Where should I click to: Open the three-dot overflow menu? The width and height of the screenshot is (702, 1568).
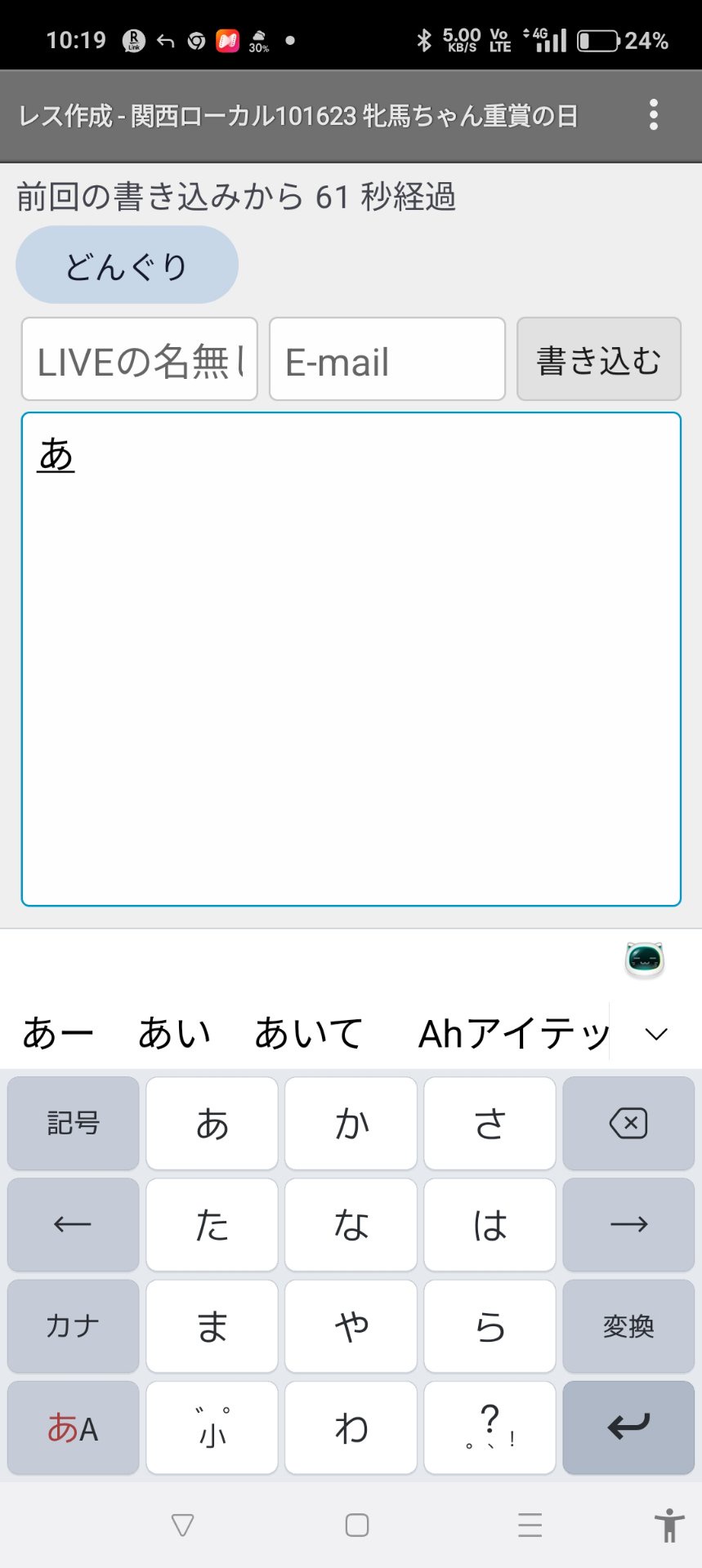coord(653,115)
